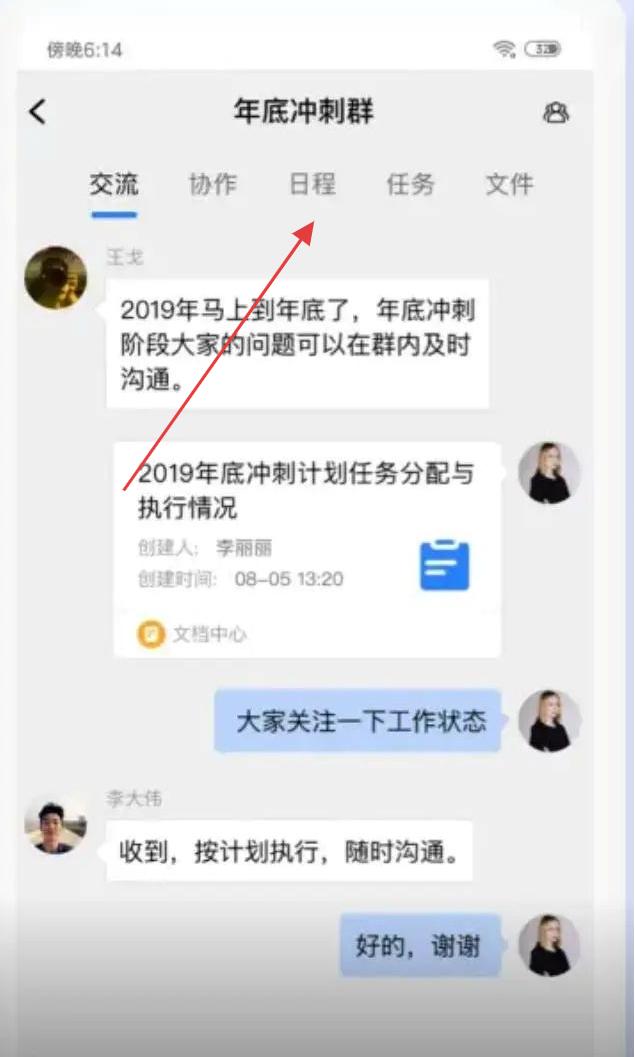Switch to the 交流 tab
Viewport: 635px width, 1057px height.
click(x=114, y=185)
